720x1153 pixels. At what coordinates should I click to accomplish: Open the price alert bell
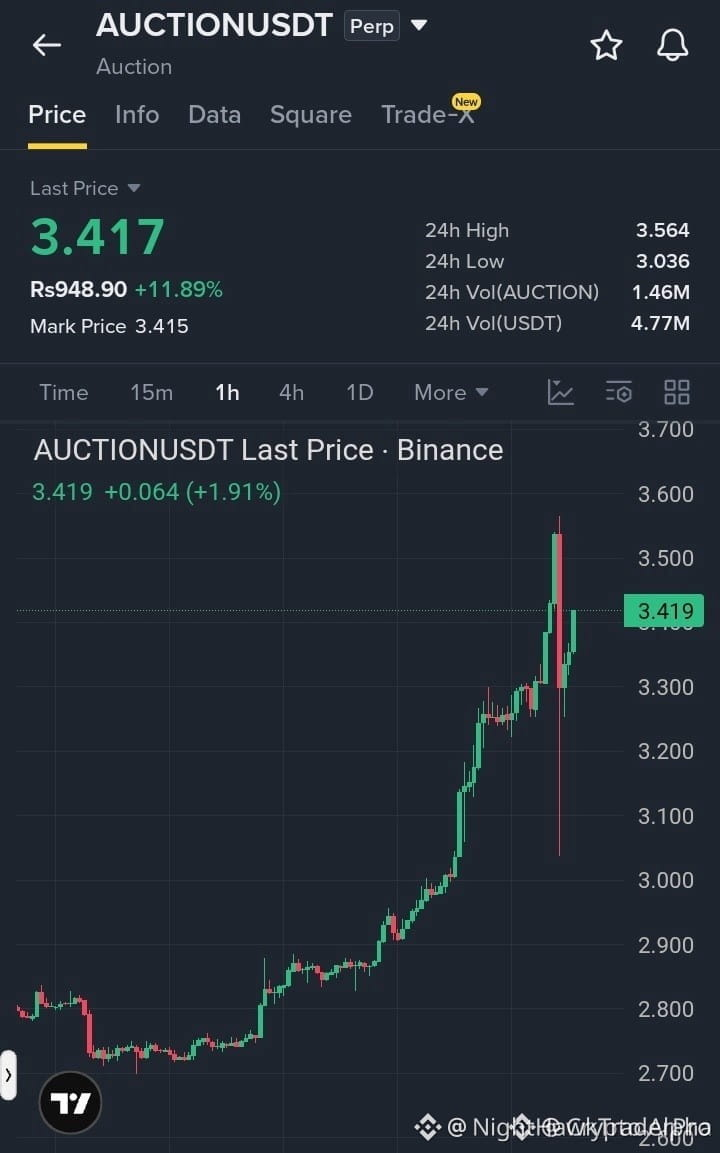(672, 46)
